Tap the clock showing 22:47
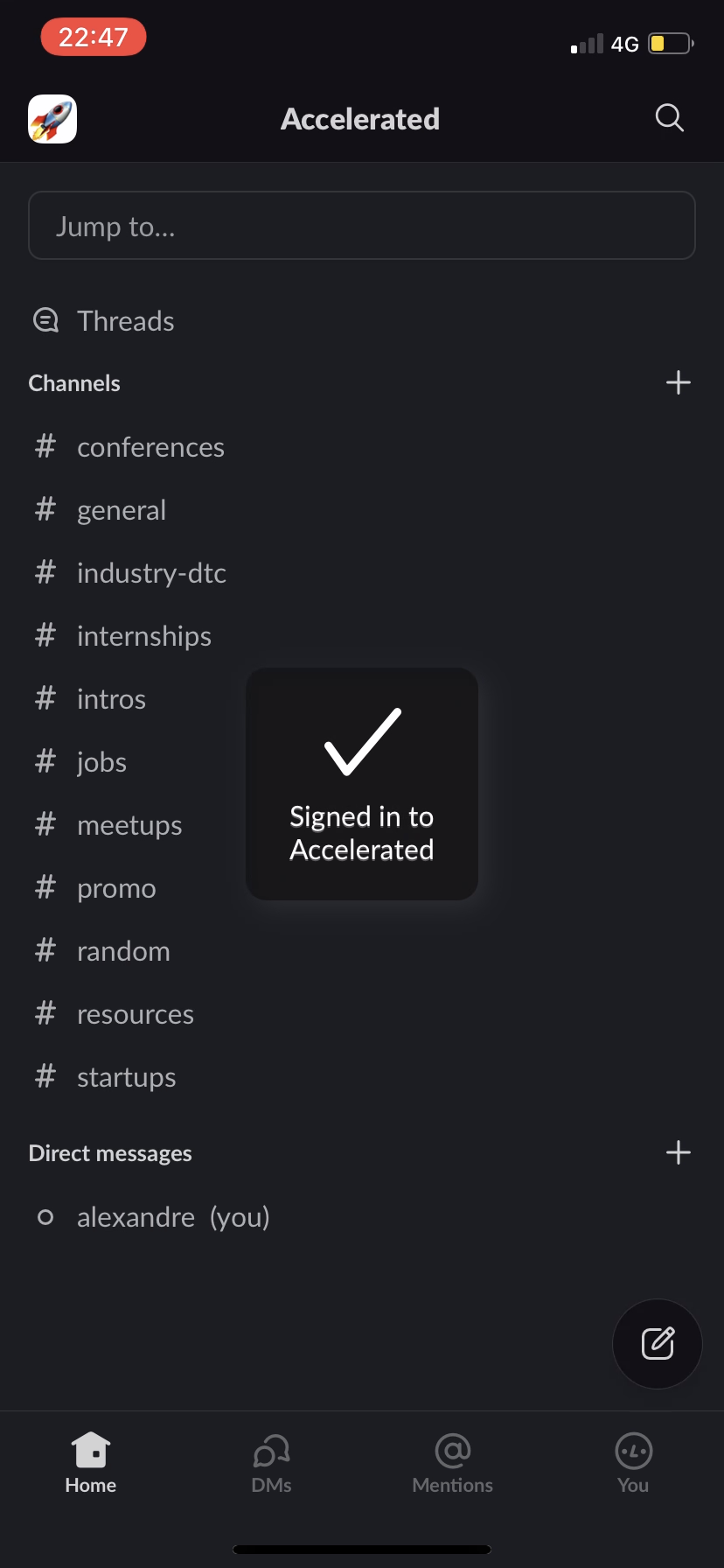The height and width of the screenshot is (1568, 724). (x=93, y=37)
